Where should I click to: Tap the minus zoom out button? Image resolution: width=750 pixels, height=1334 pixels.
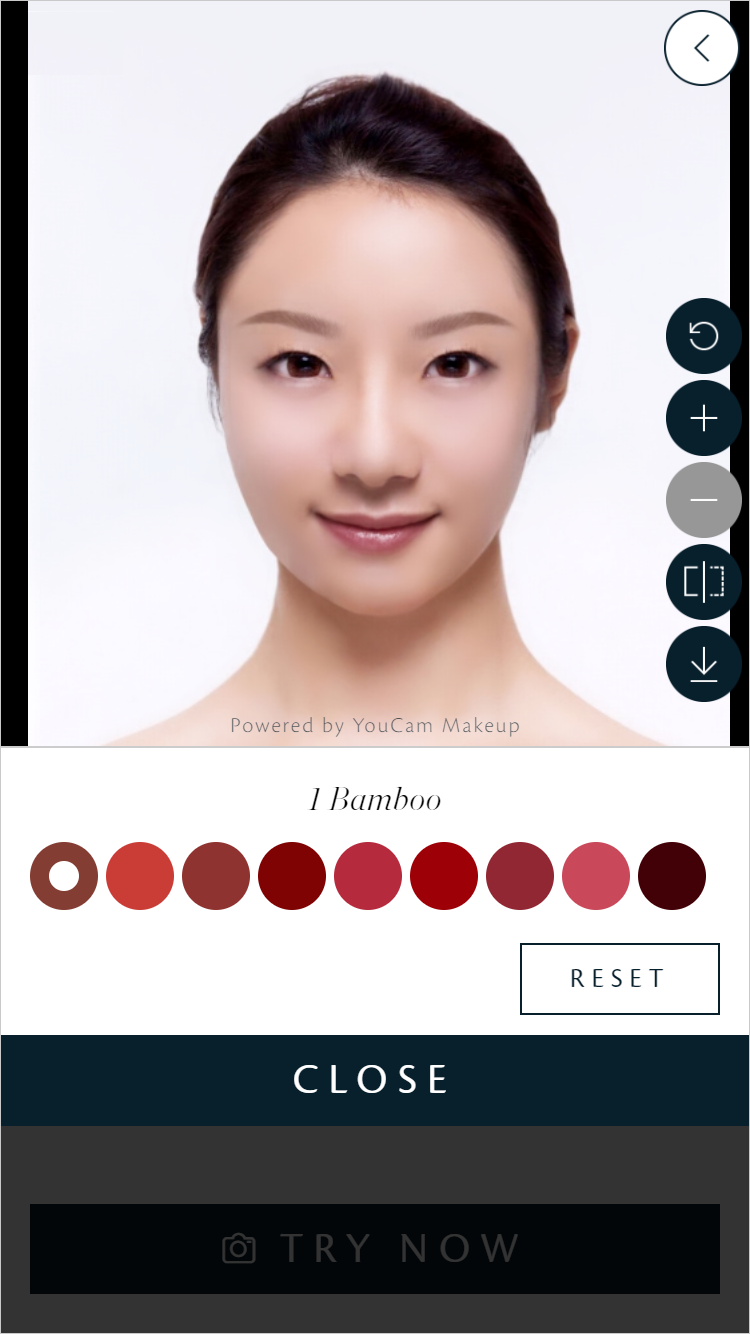point(704,500)
